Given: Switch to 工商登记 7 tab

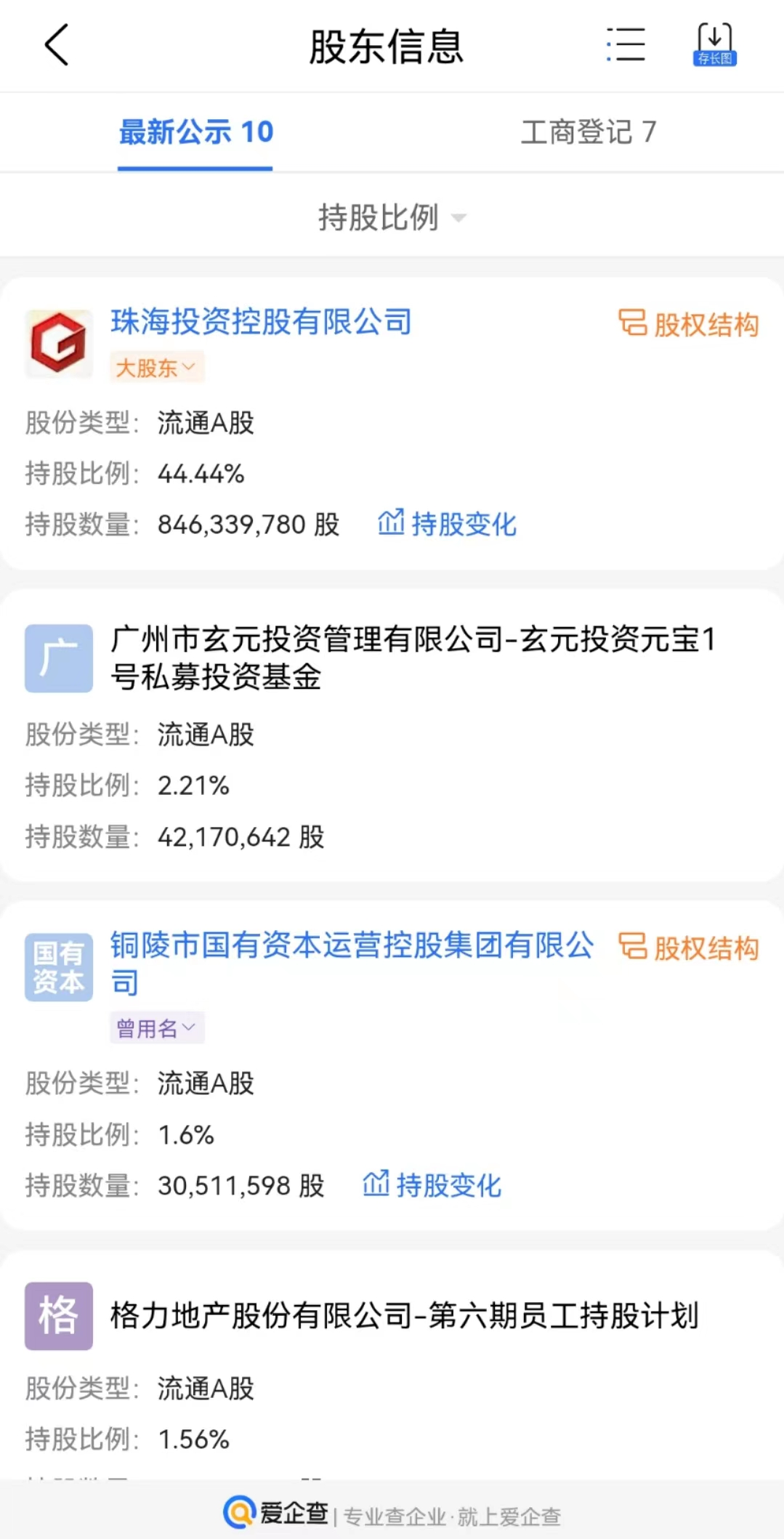Looking at the screenshot, I should click(x=588, y=132).
